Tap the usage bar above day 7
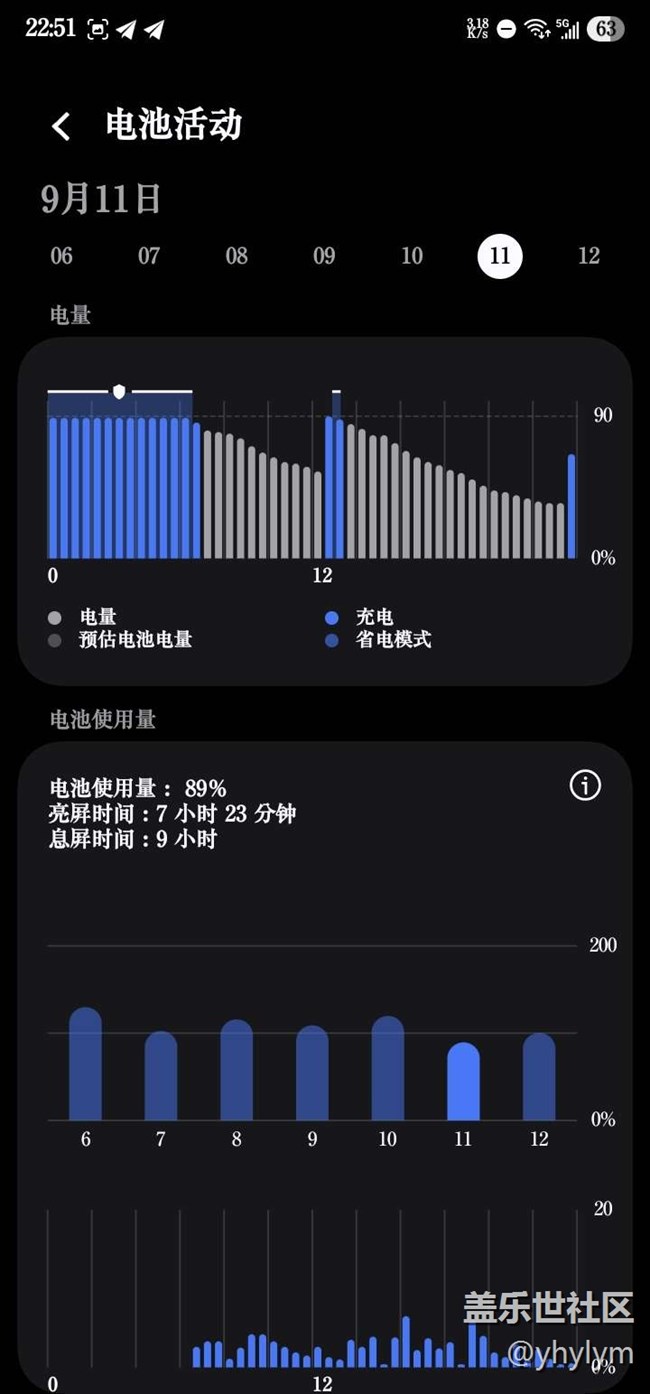This screenshot has height=1394, width=650. pyautogui.click(x=161, y=1076)
